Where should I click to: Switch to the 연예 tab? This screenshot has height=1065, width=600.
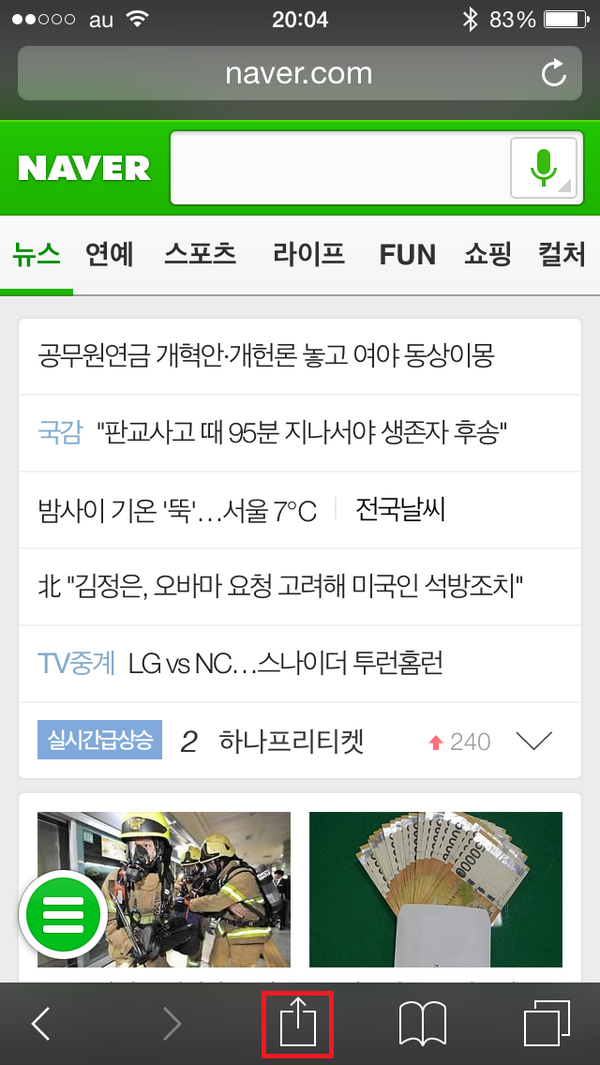pyautogui.click(x=109, y=254)
